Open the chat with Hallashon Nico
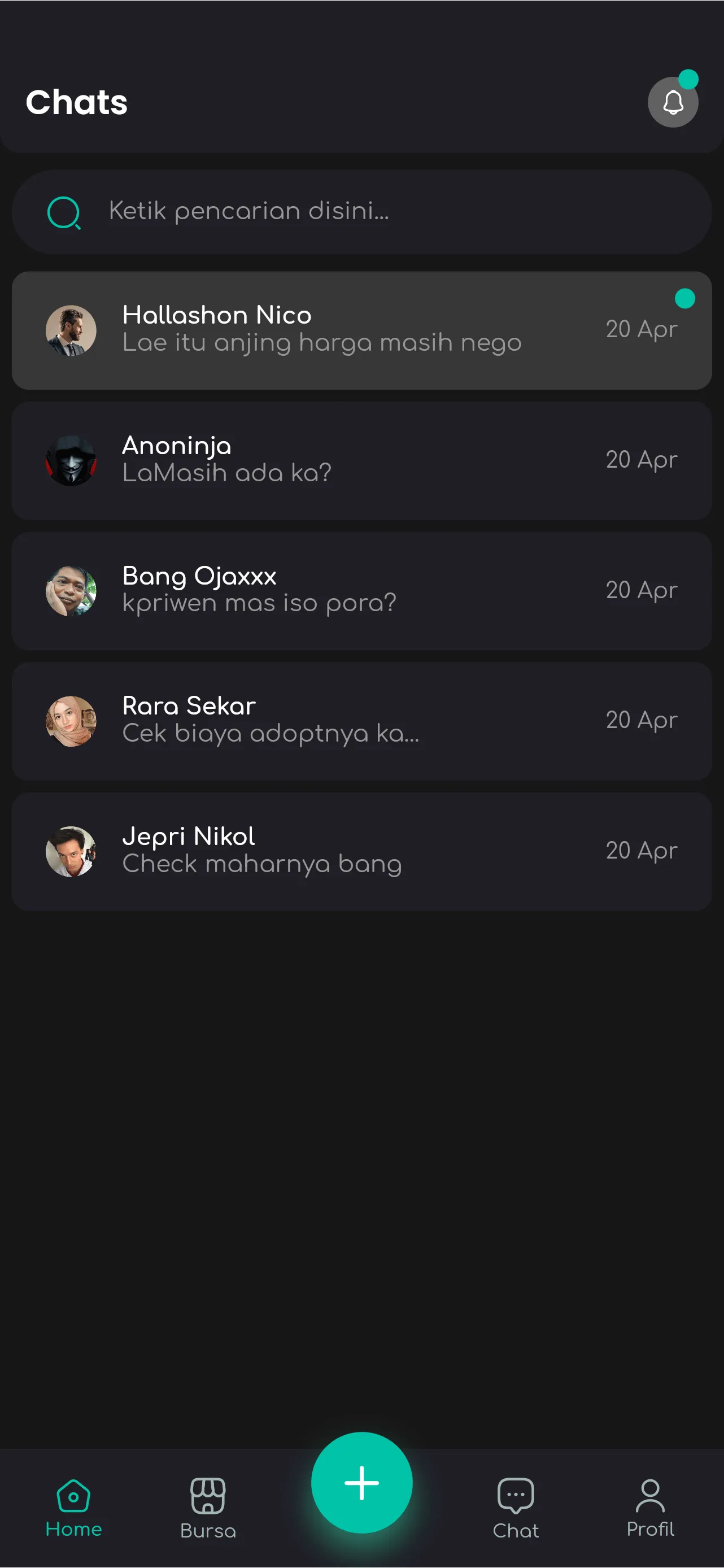 361,330
